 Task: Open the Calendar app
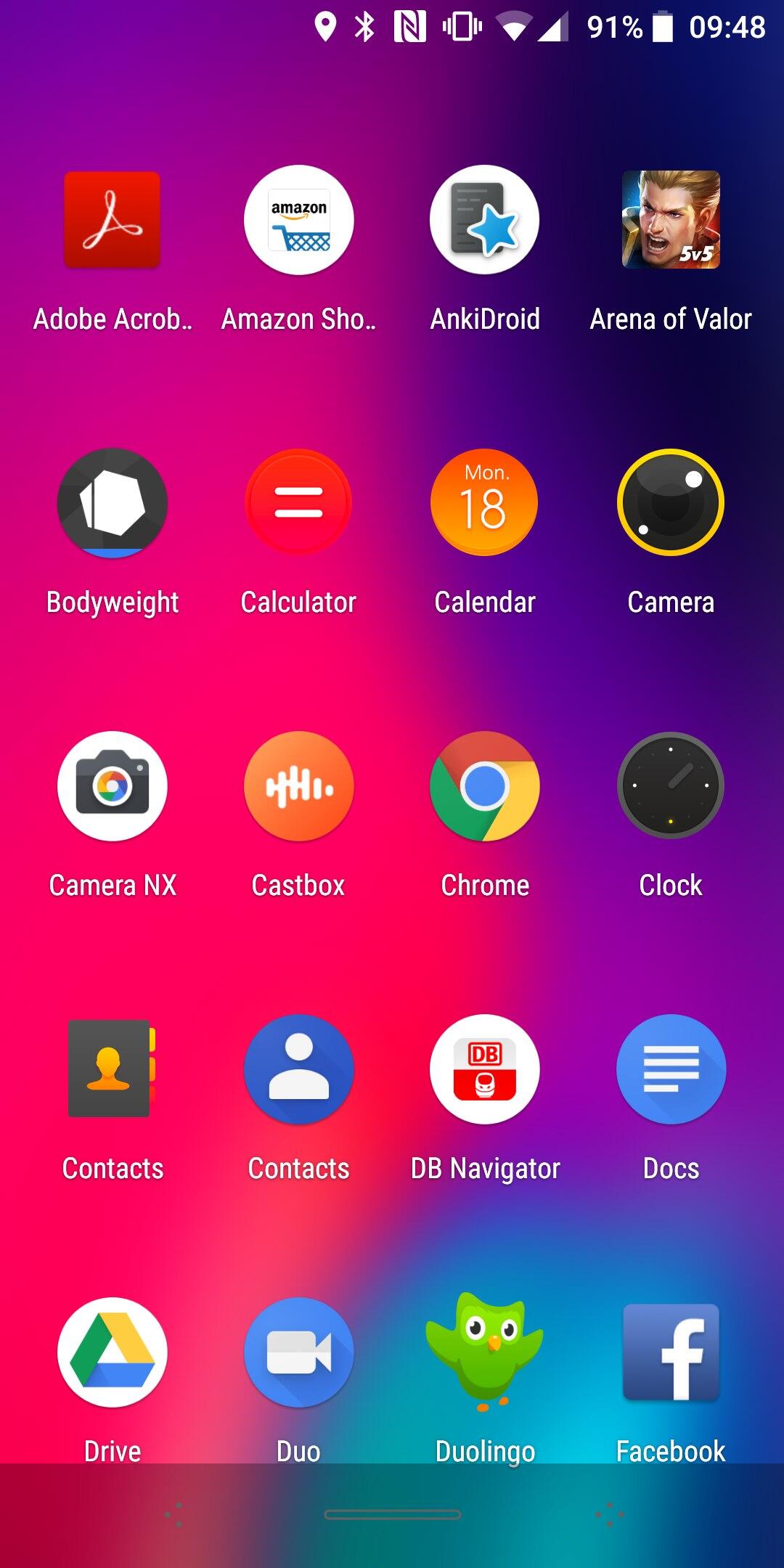[x=484, y=503]
